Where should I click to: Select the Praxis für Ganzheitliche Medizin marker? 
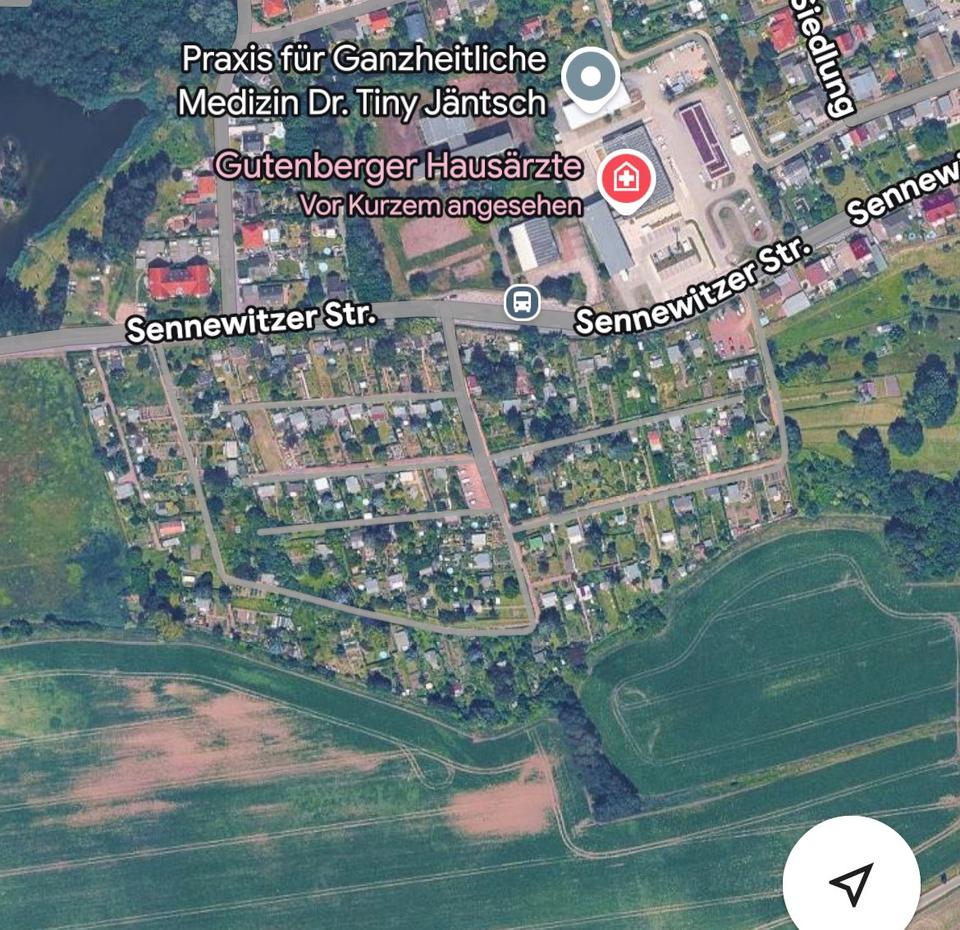click(590, 77)
